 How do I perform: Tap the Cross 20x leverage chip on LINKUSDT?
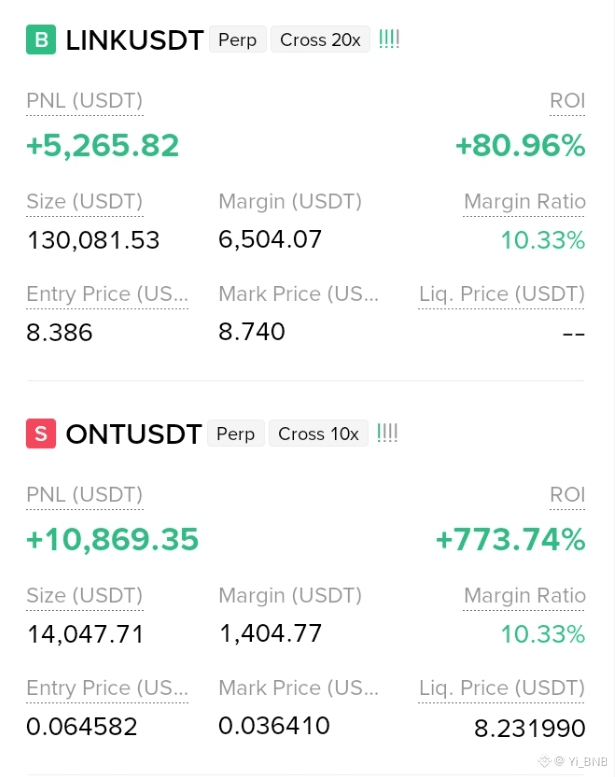[320, 40]
